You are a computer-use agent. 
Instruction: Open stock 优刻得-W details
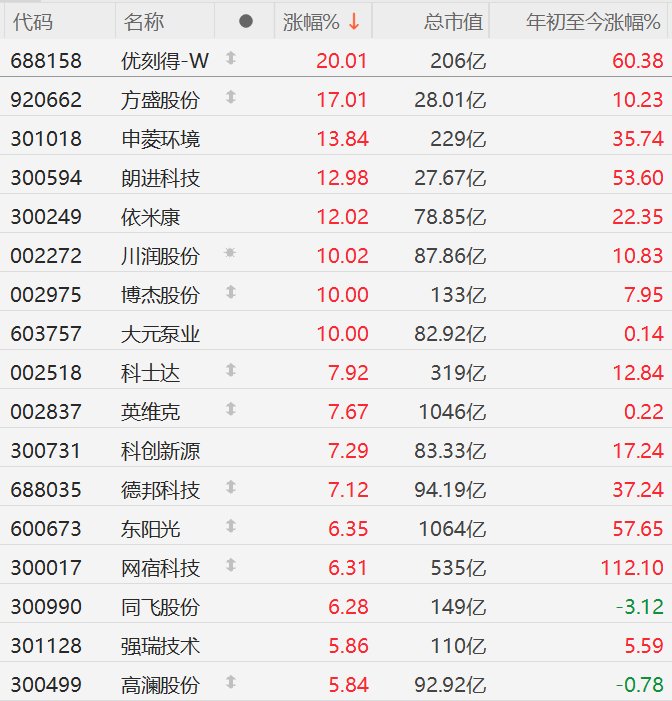click(165, 61)
